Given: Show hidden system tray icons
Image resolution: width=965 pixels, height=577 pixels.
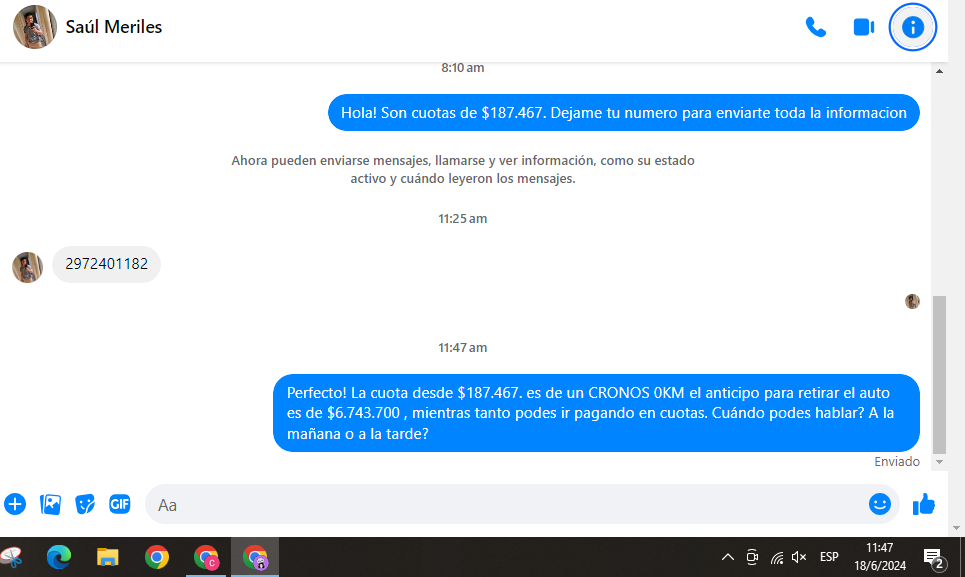Looking at the screenshot, I should [x=727, y=557].
